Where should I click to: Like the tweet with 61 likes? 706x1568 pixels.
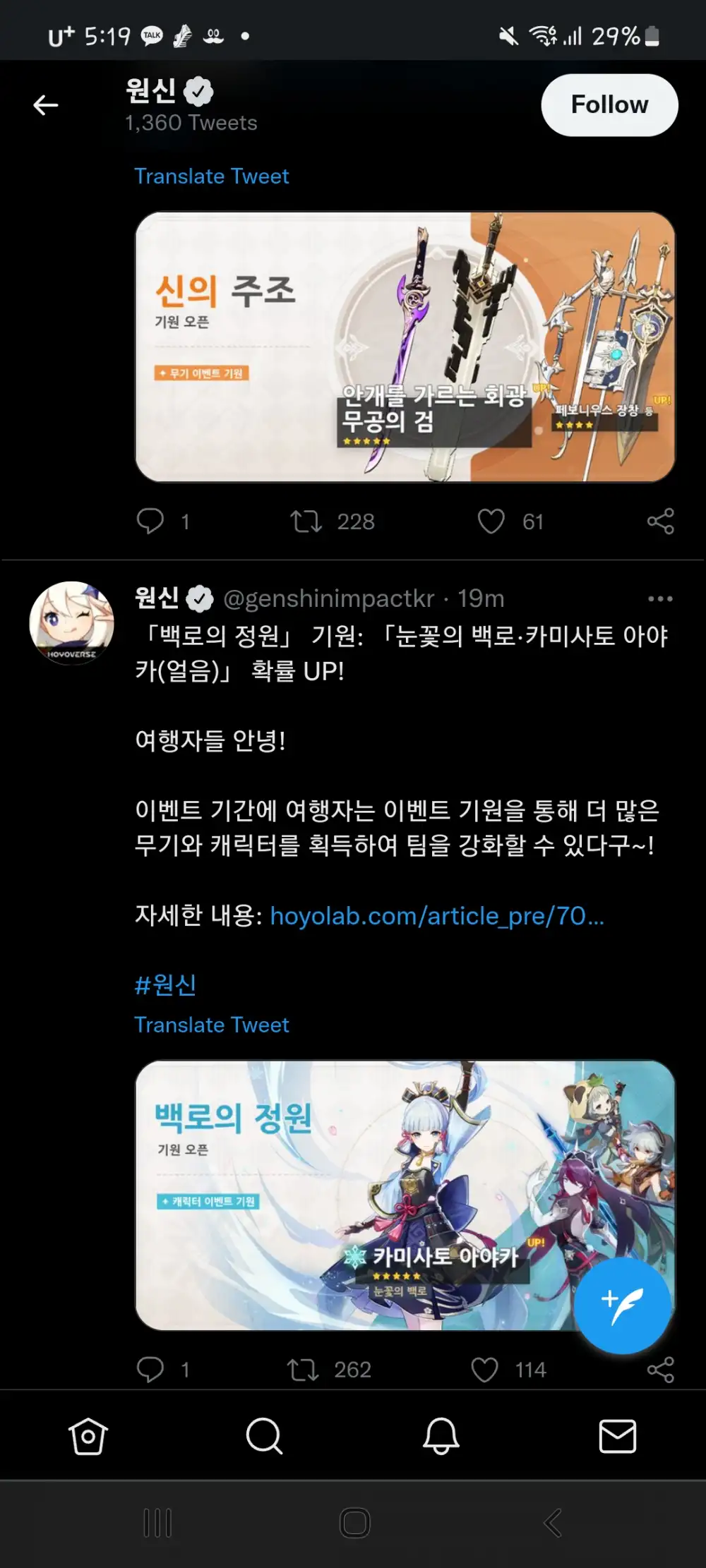[491, 521]
